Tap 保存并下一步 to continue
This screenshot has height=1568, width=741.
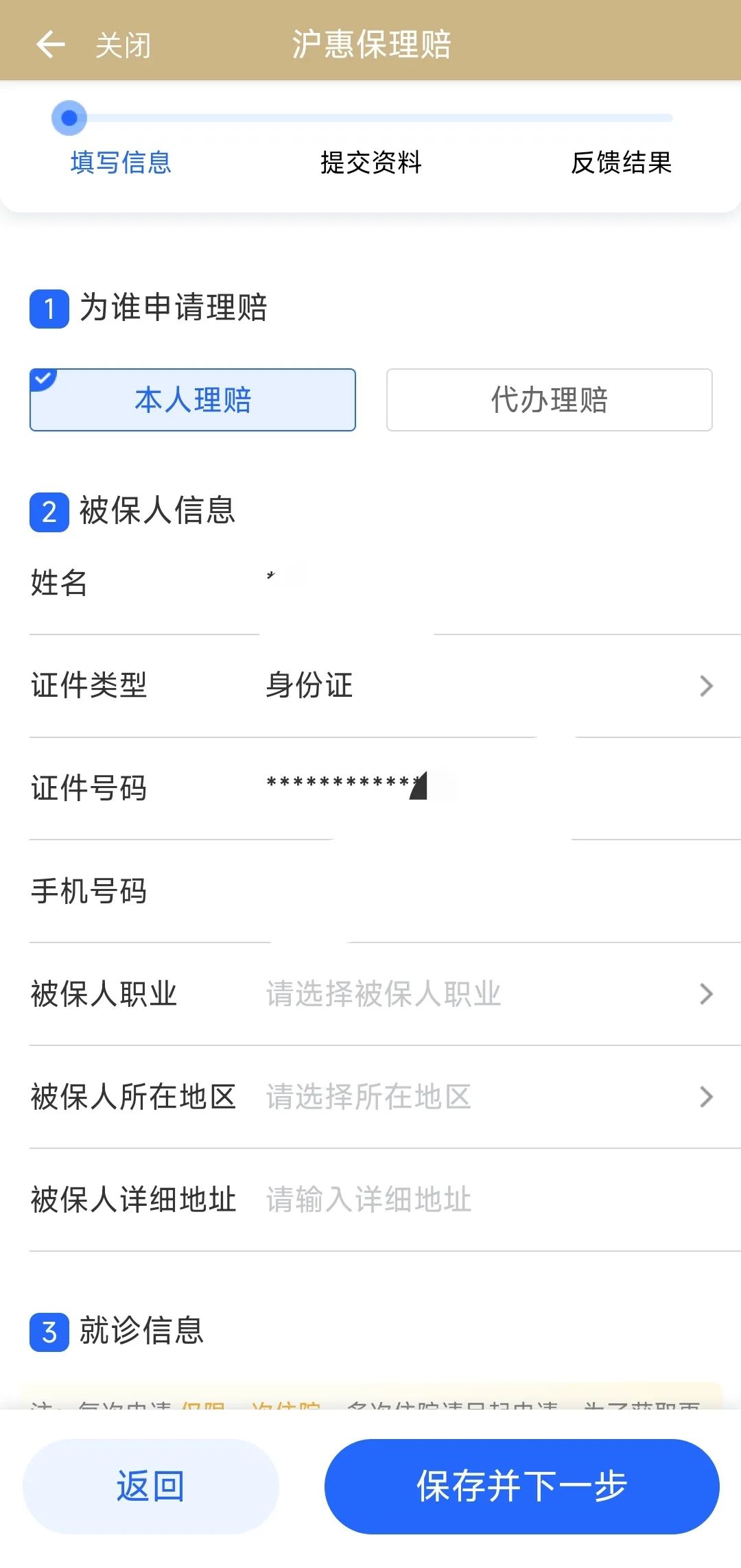click(521, 1486)
